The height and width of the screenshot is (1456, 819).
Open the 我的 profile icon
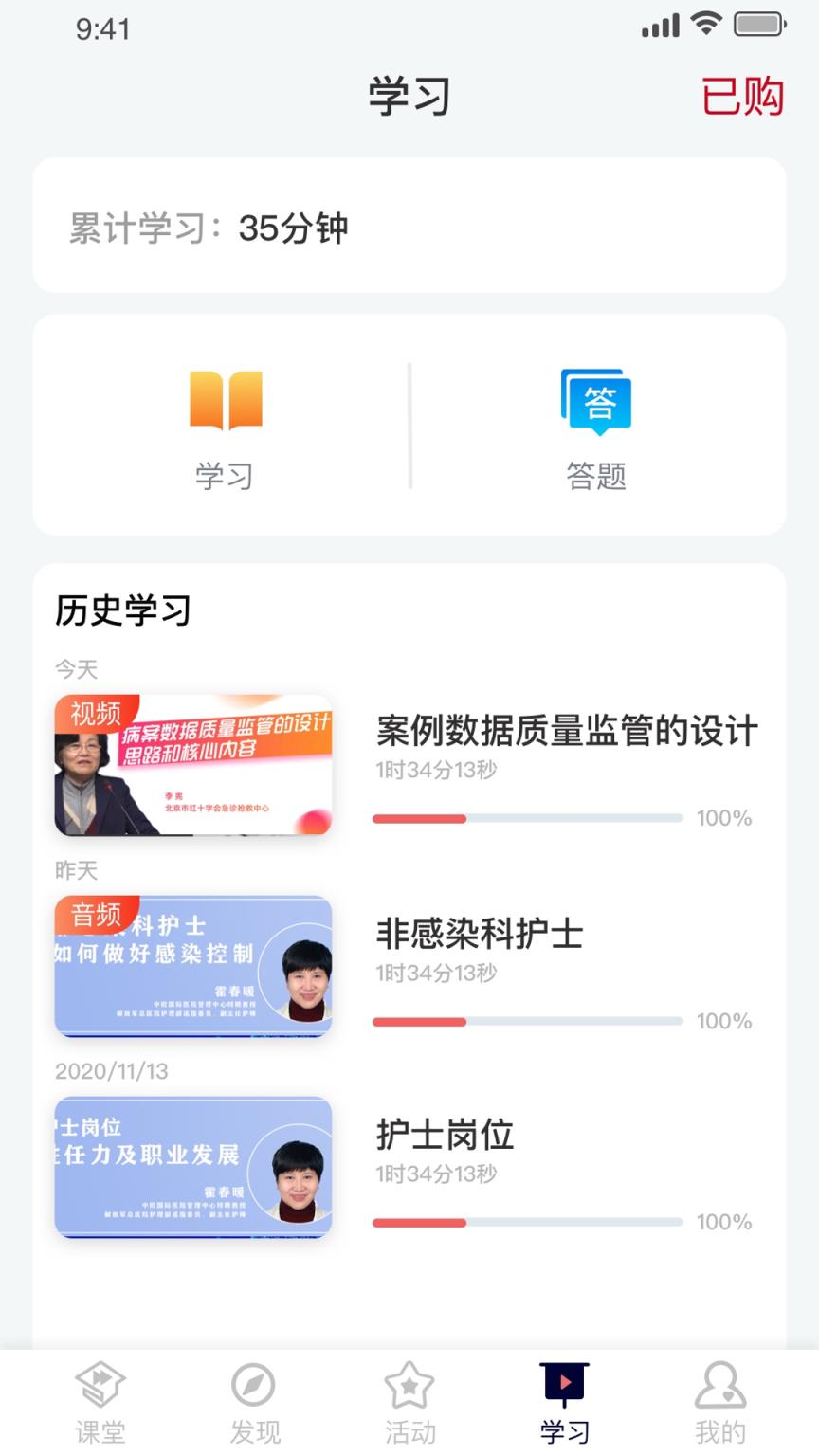pos(719,1392)
